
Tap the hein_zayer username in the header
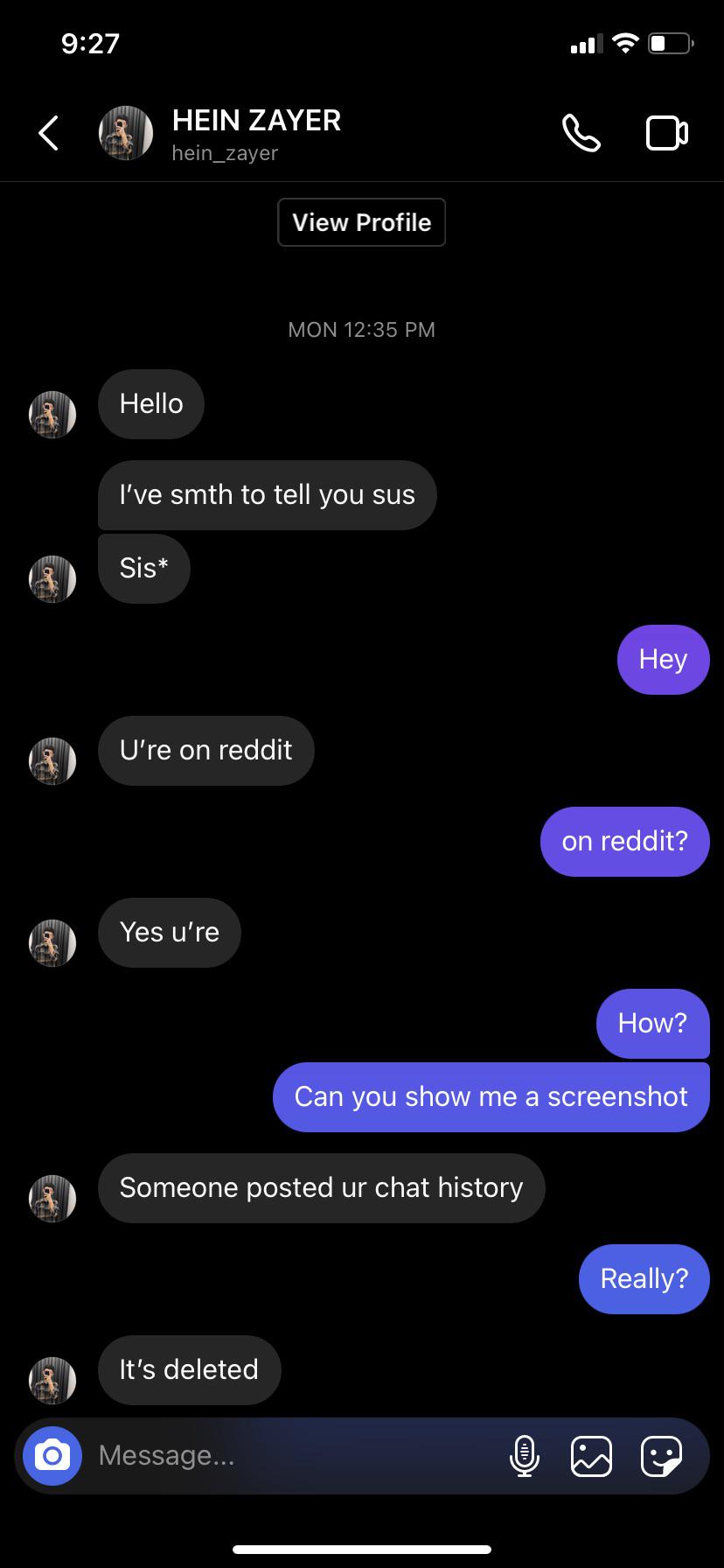[225, 153]
